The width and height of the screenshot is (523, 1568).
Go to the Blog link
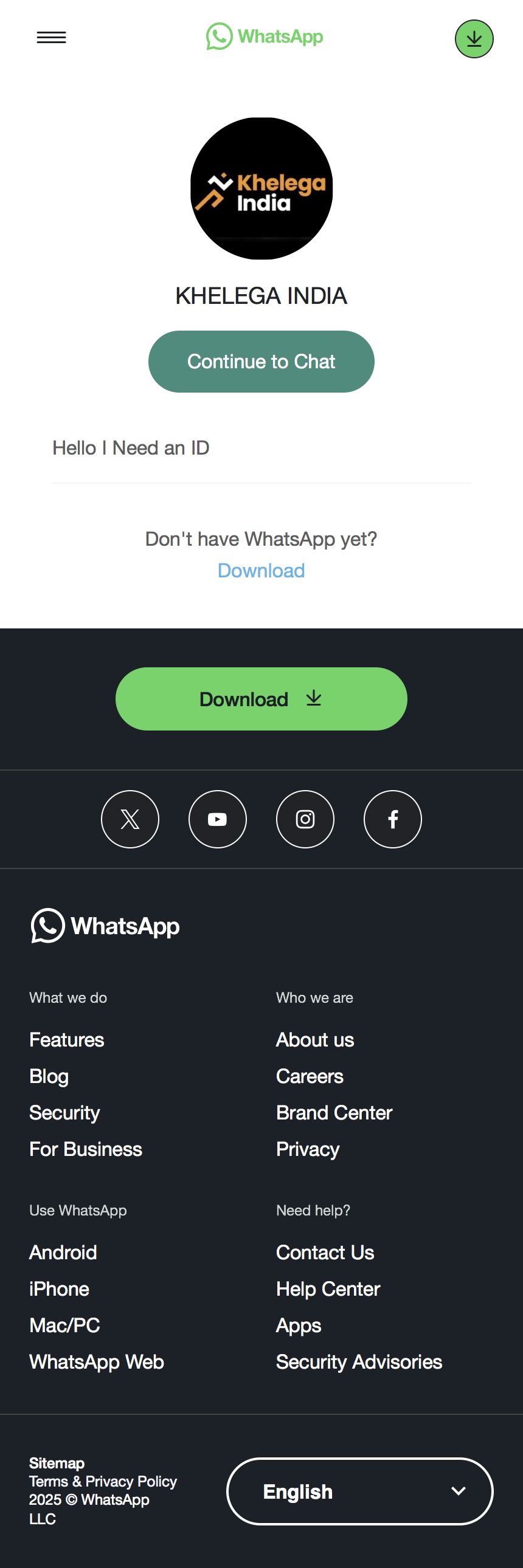[49, 1076]
